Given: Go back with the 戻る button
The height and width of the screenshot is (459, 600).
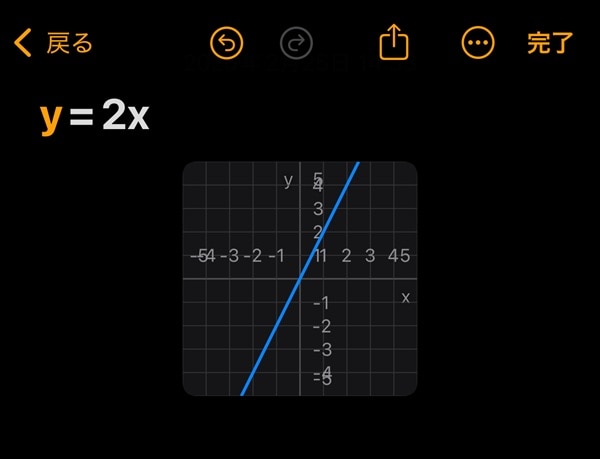Looking at the screenshot, I should coord(54,43).
